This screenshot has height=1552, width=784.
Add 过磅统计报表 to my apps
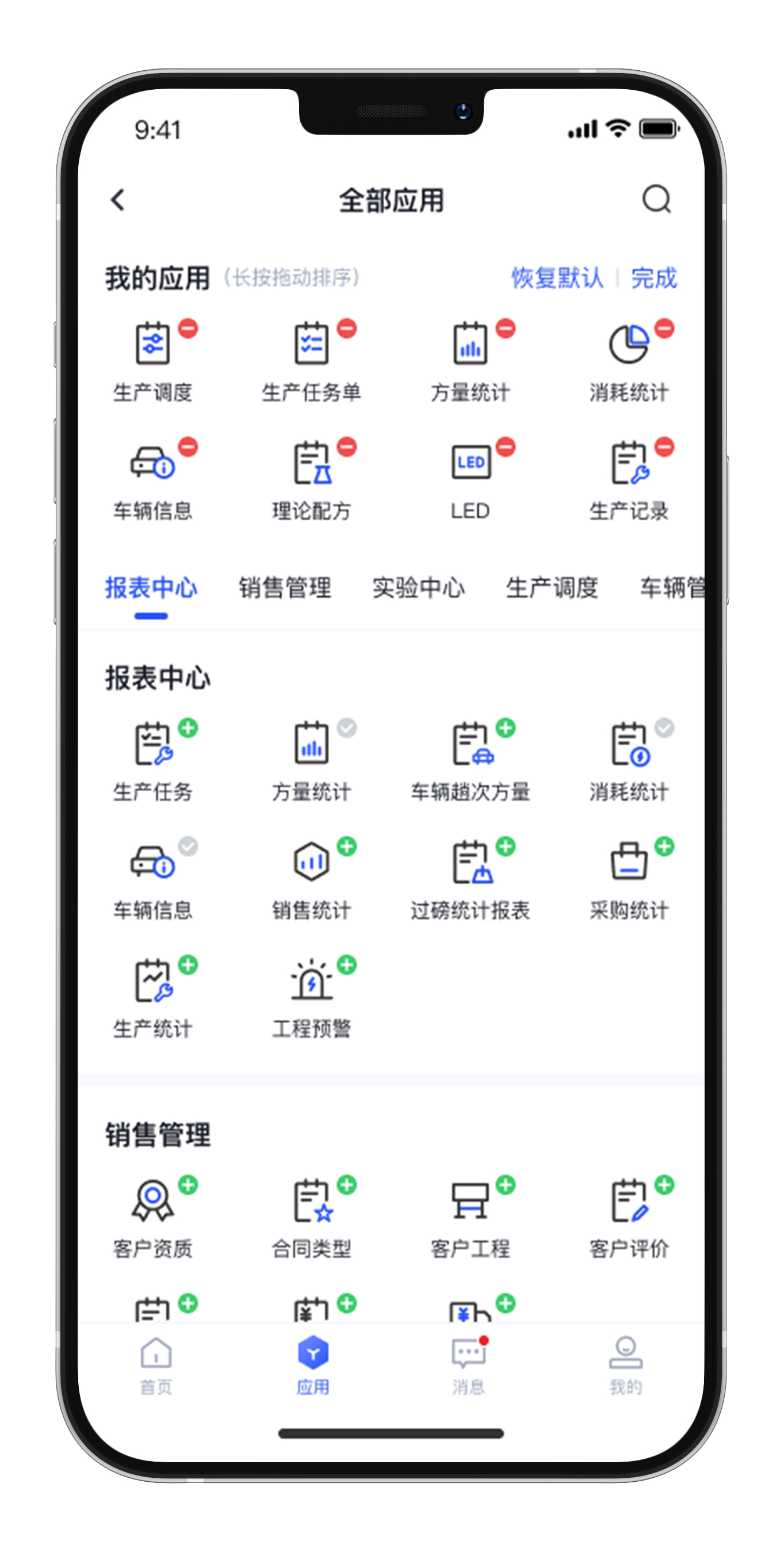click(x=505, y=846)
